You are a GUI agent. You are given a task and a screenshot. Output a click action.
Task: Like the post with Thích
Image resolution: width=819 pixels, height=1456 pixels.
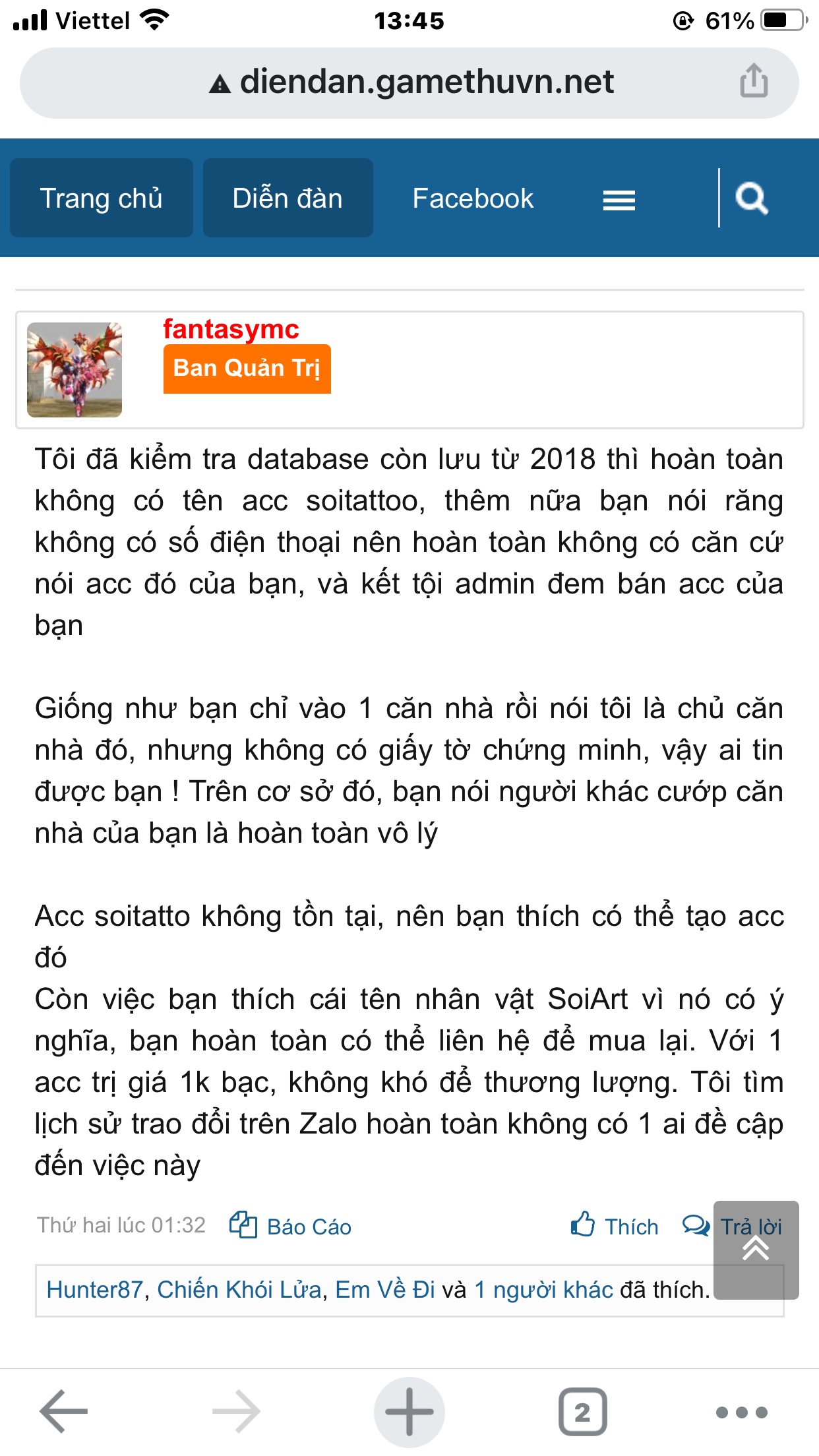pyautogui.click(x=615, y=1227)
